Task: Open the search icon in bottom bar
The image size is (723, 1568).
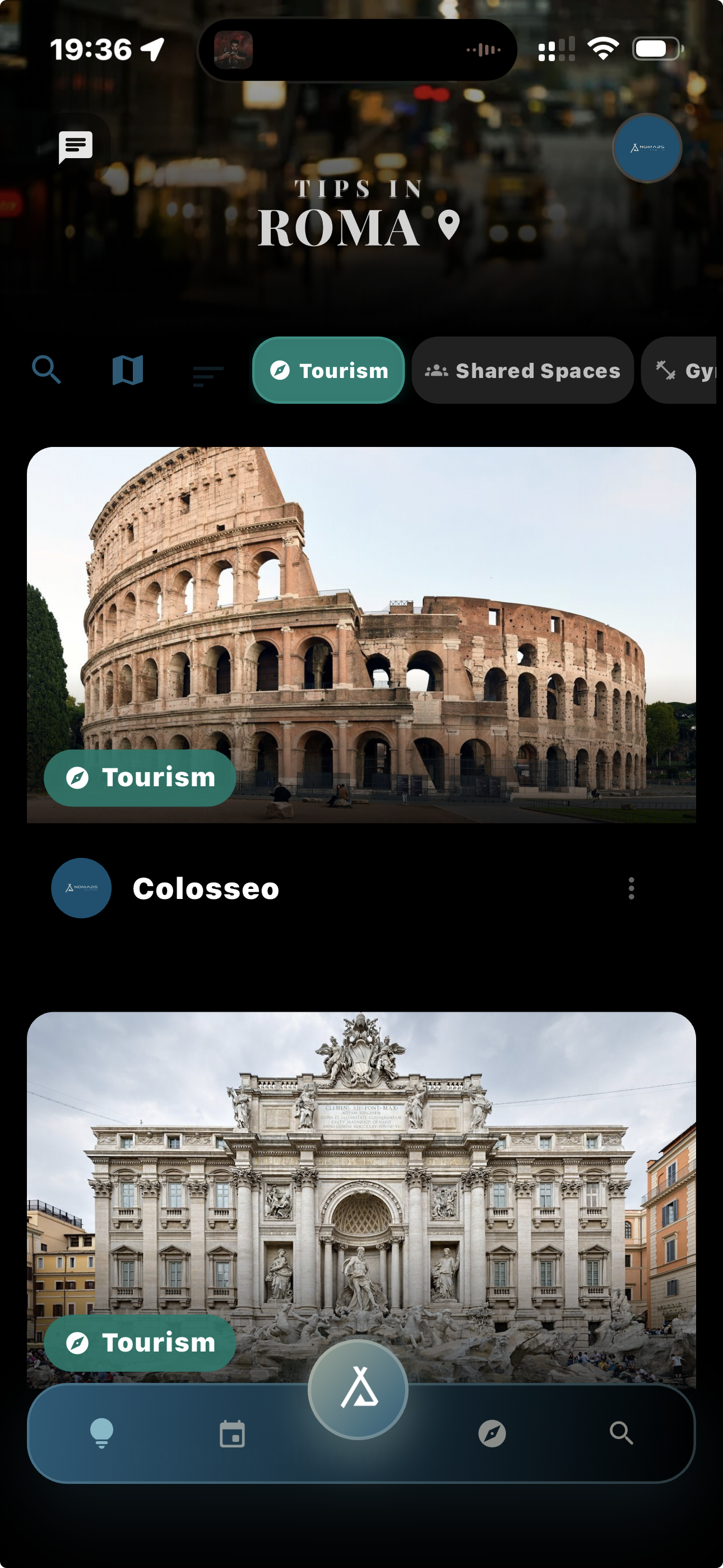Action: [622, 1434]
